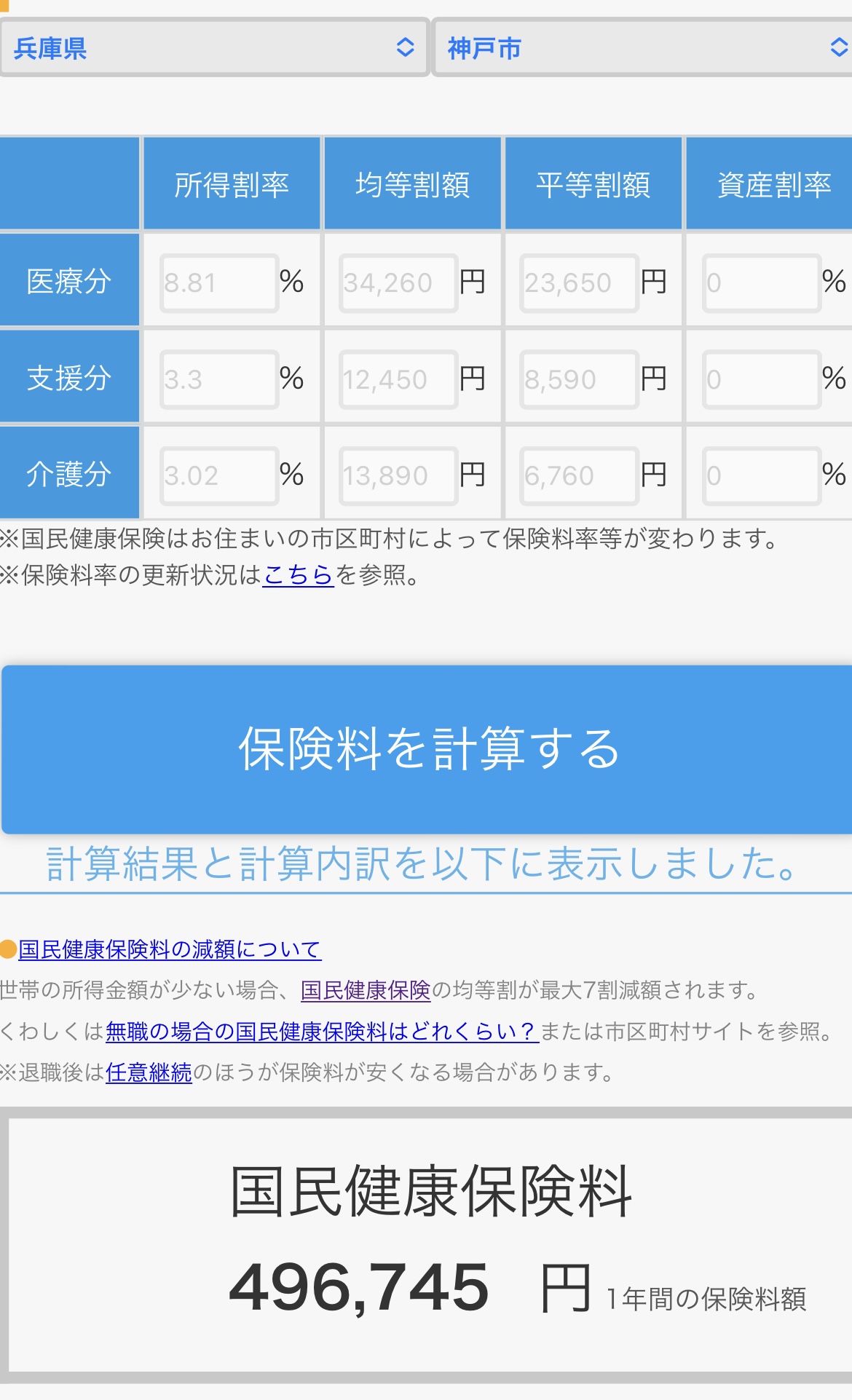Edit the 医療分 平等割額 field showing 23,650

(580, 283)
